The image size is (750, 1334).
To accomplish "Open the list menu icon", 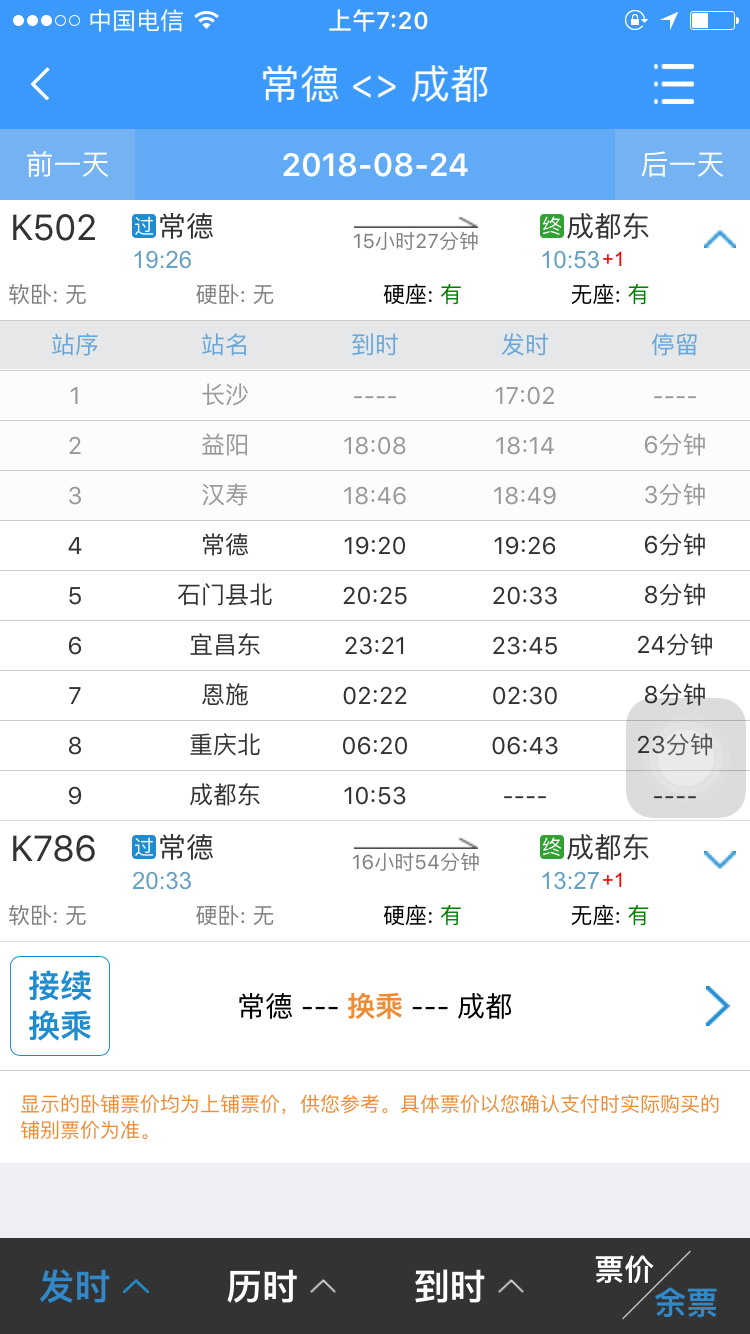I will 674,84.
